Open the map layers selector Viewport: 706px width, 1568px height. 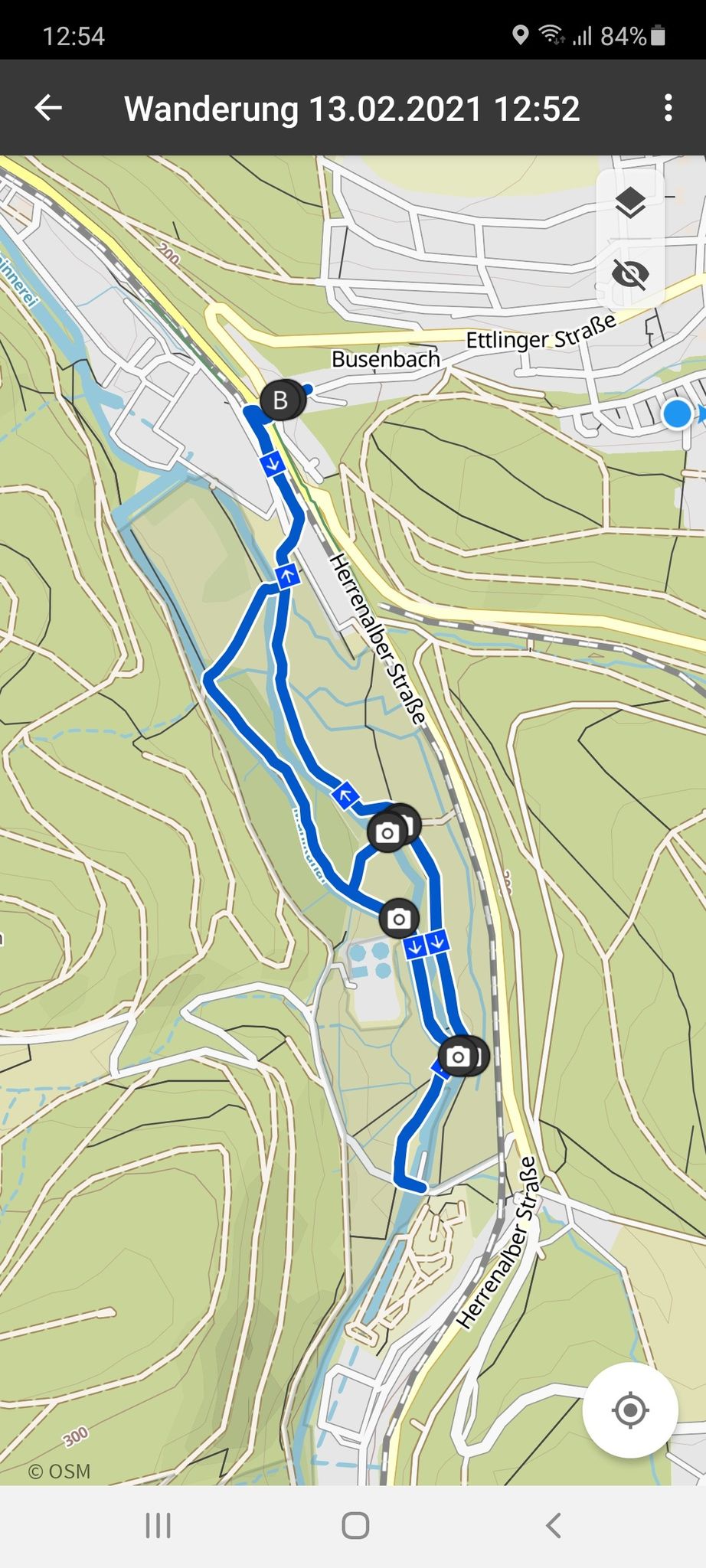[x=630, y=203]
